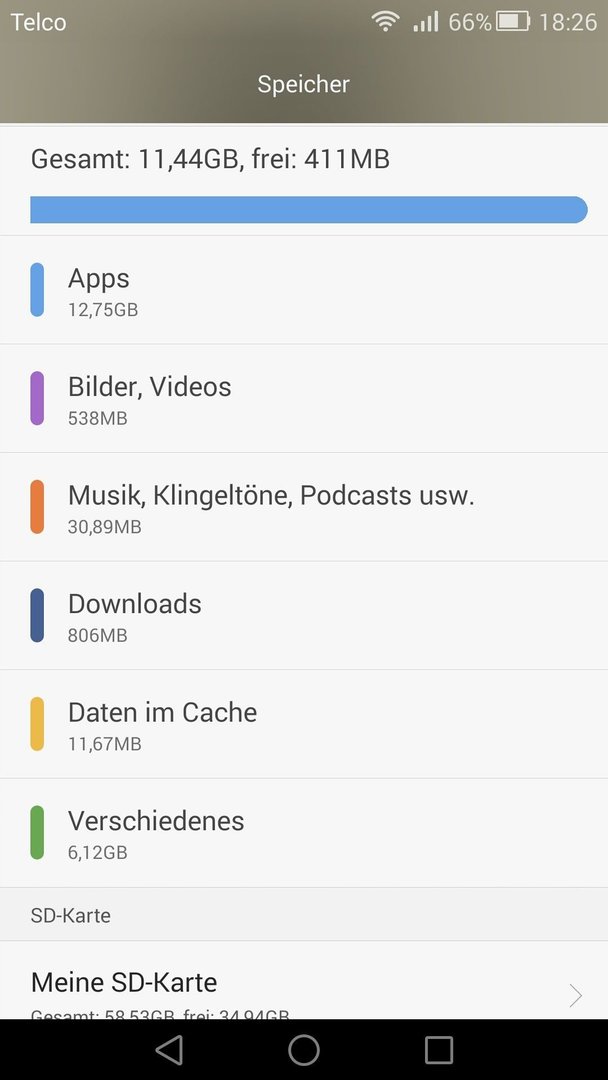Return to the home screen
This screenshot has height=1080, width=608.
point(304,1050)
